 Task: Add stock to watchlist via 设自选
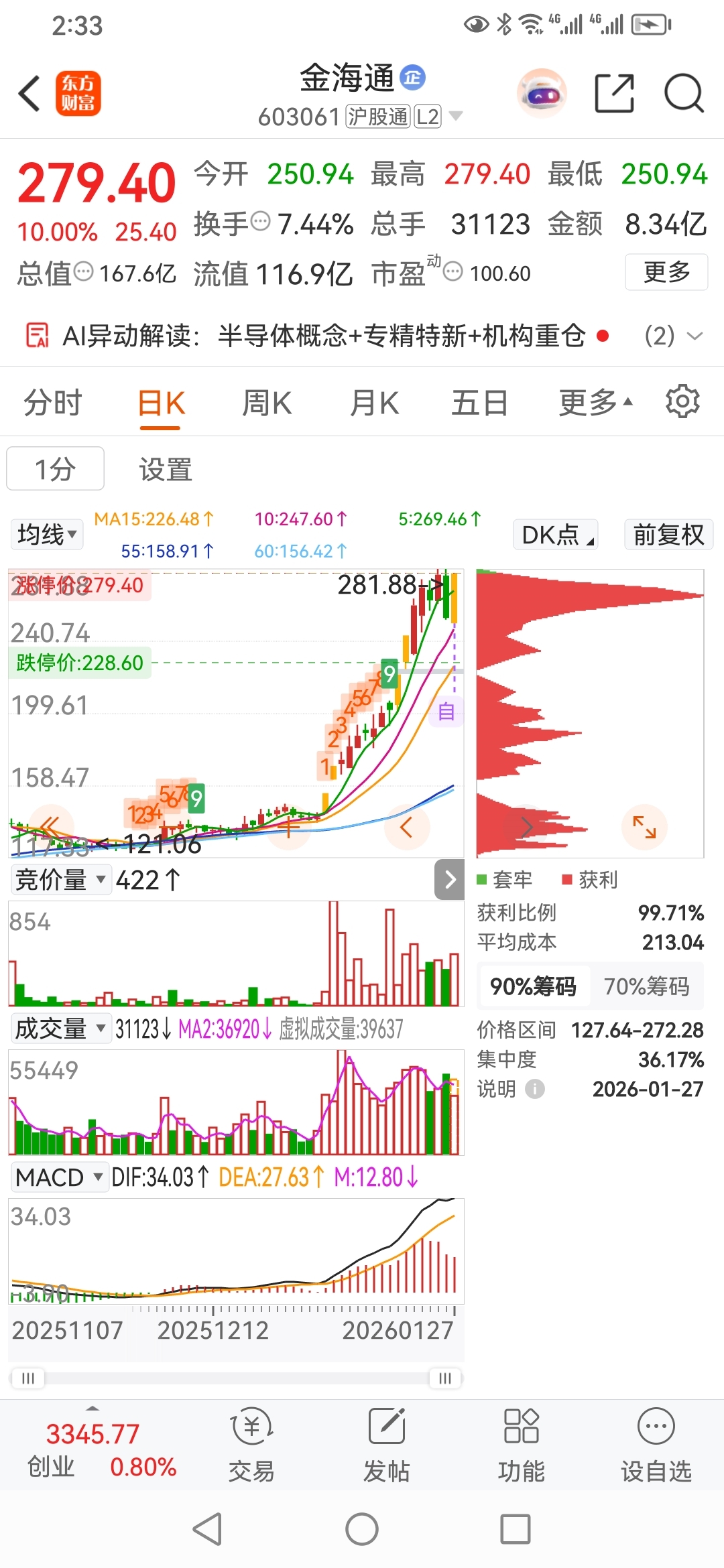pyautogui.click(x=656, y=1444)
